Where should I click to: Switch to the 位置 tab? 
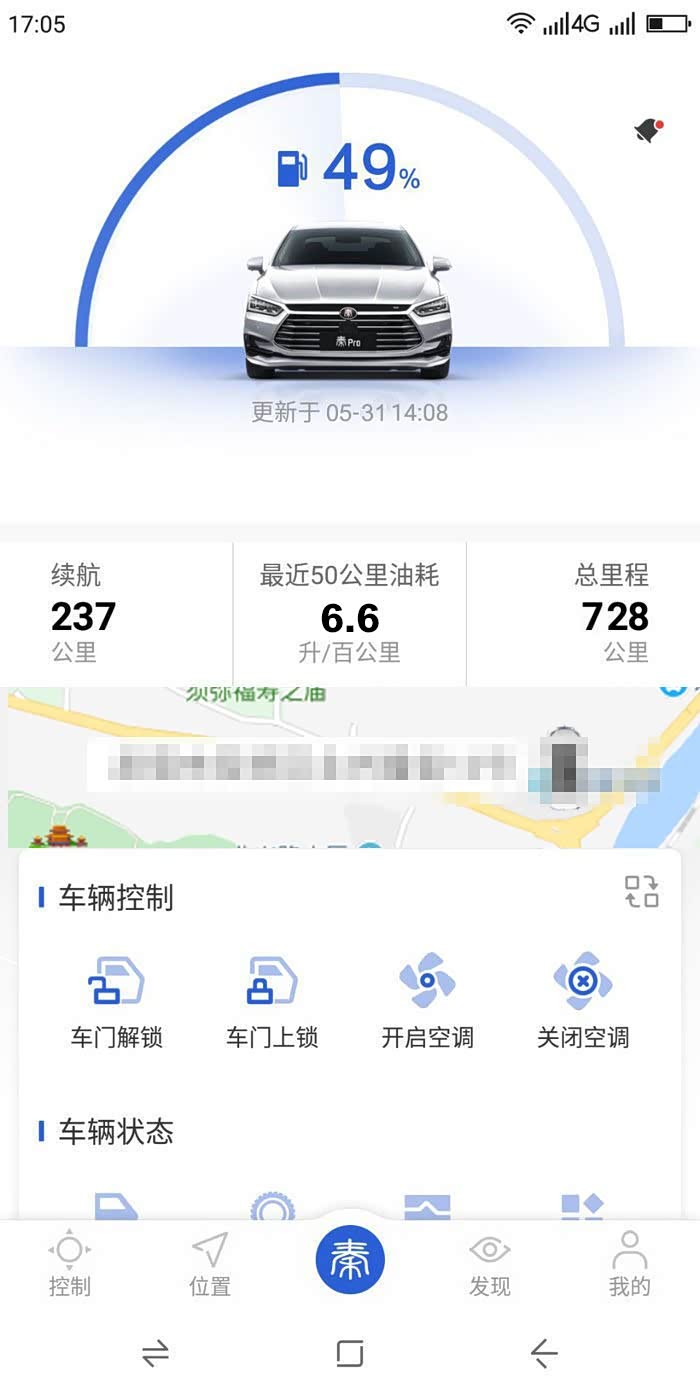210,1263
